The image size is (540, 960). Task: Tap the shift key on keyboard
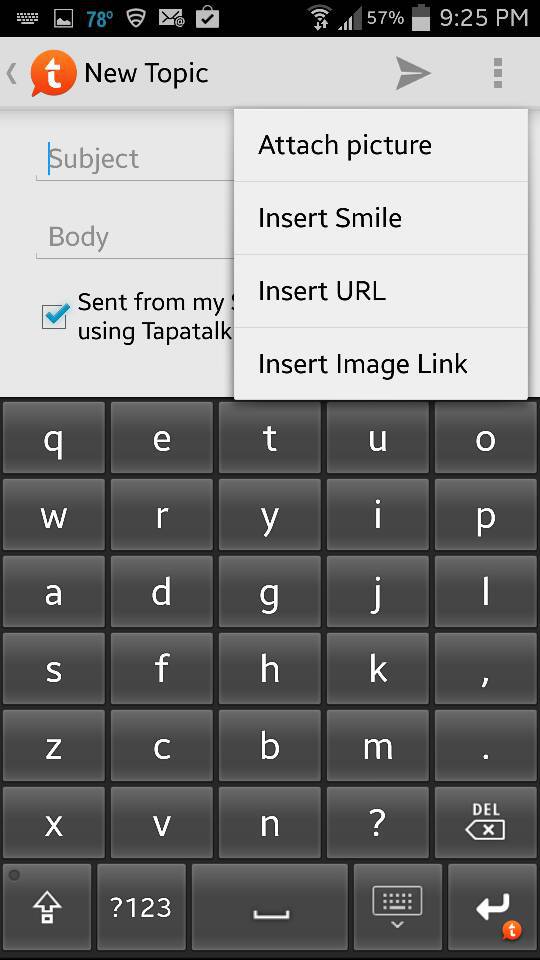[x=47, y=907]
